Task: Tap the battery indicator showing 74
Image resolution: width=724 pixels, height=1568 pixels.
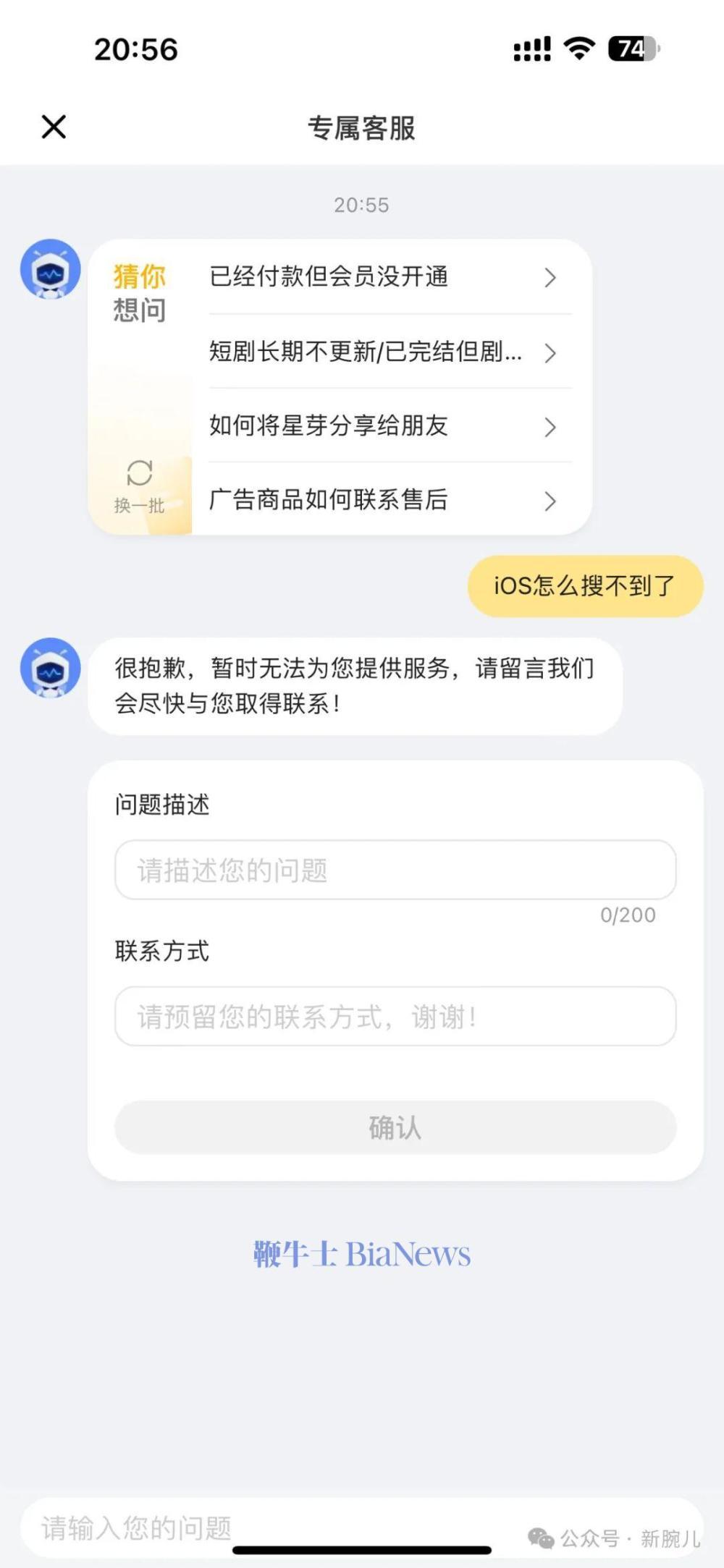Action: pos(632,49)
